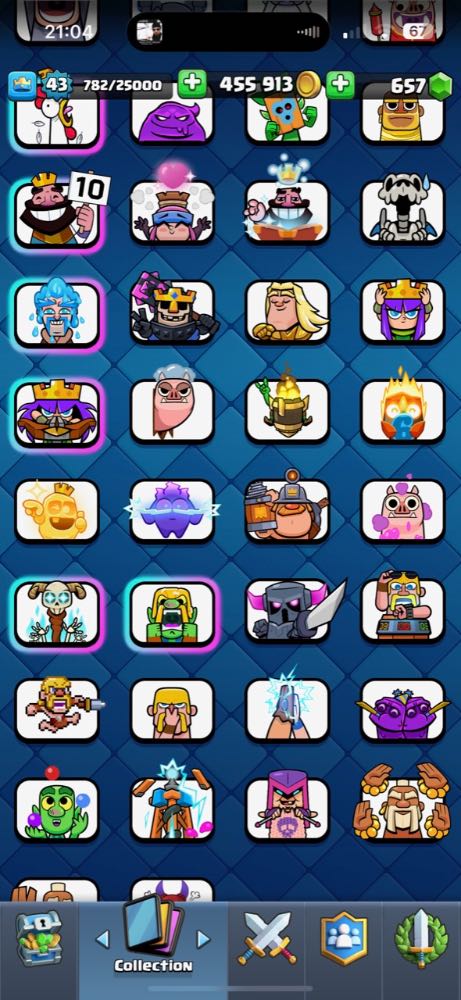The height and width of the screenshot is (1000, 461).
Task: Tap the left arrow beside Collection
Action: [102, 938]
